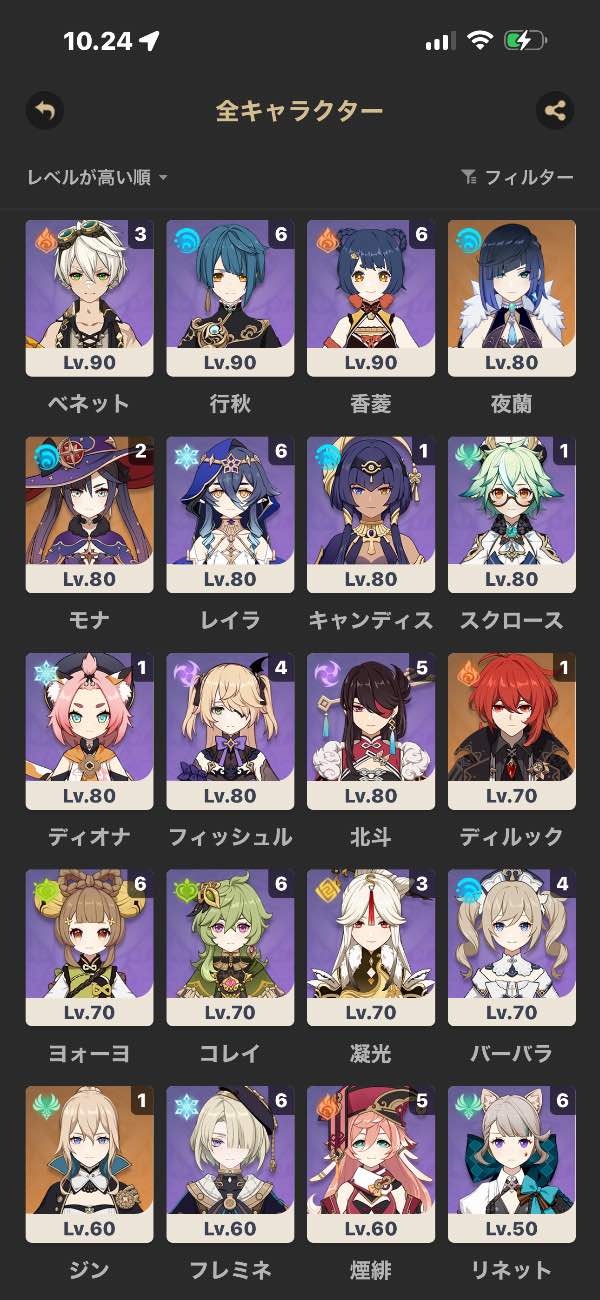This screenshot has width=600, height=1300.
Task: Select フィッシュル character card
Action: (x=230, y=731)
